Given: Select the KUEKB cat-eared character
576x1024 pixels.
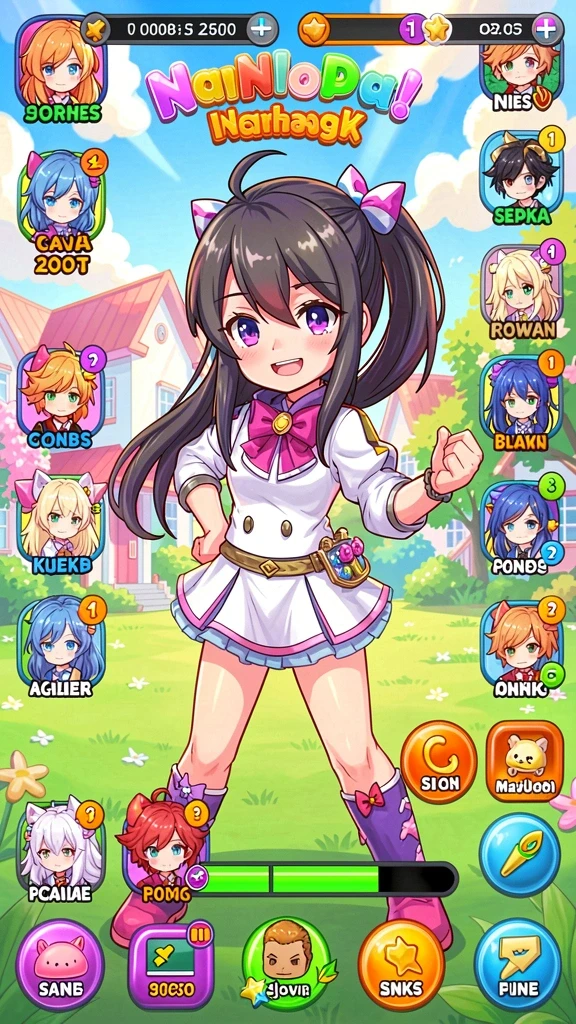Looking at the screenshot, I should (60, 522).
